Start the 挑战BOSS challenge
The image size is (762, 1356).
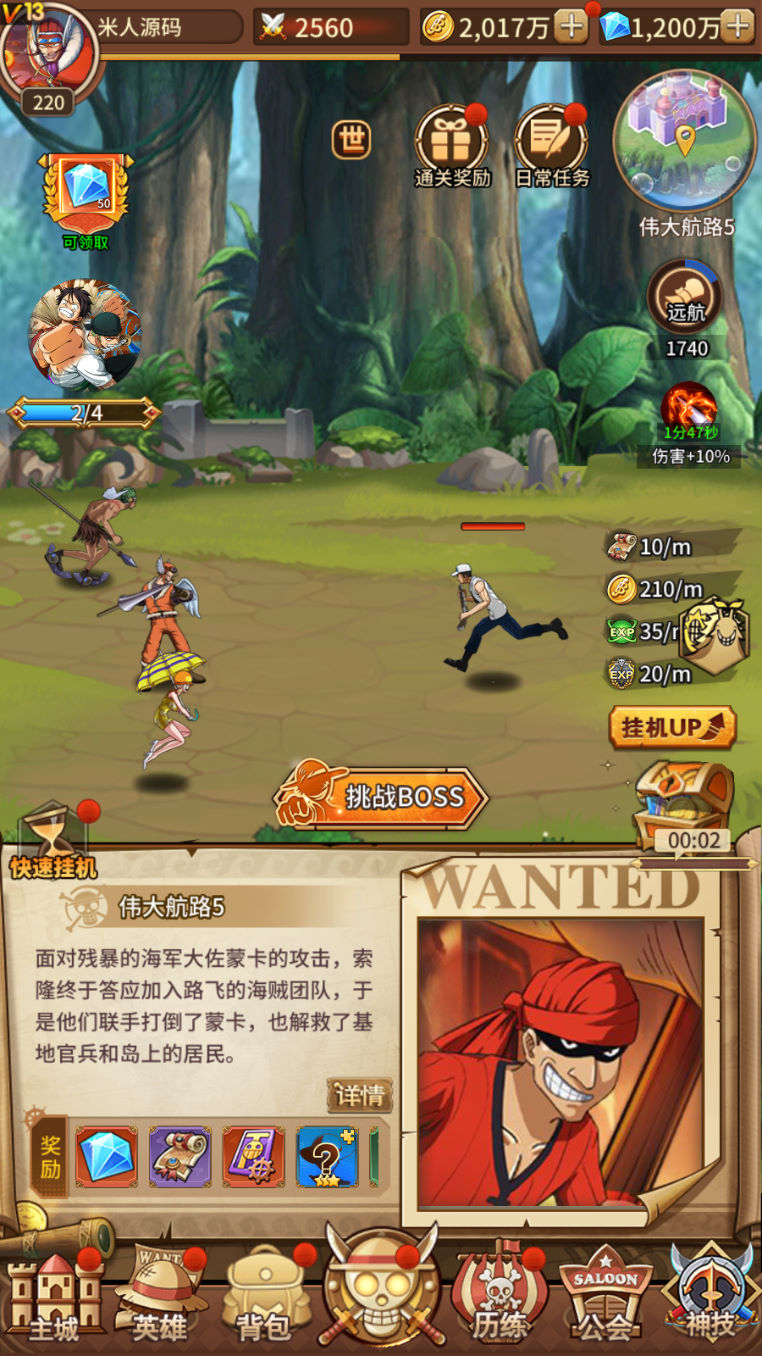click(382, 796)
